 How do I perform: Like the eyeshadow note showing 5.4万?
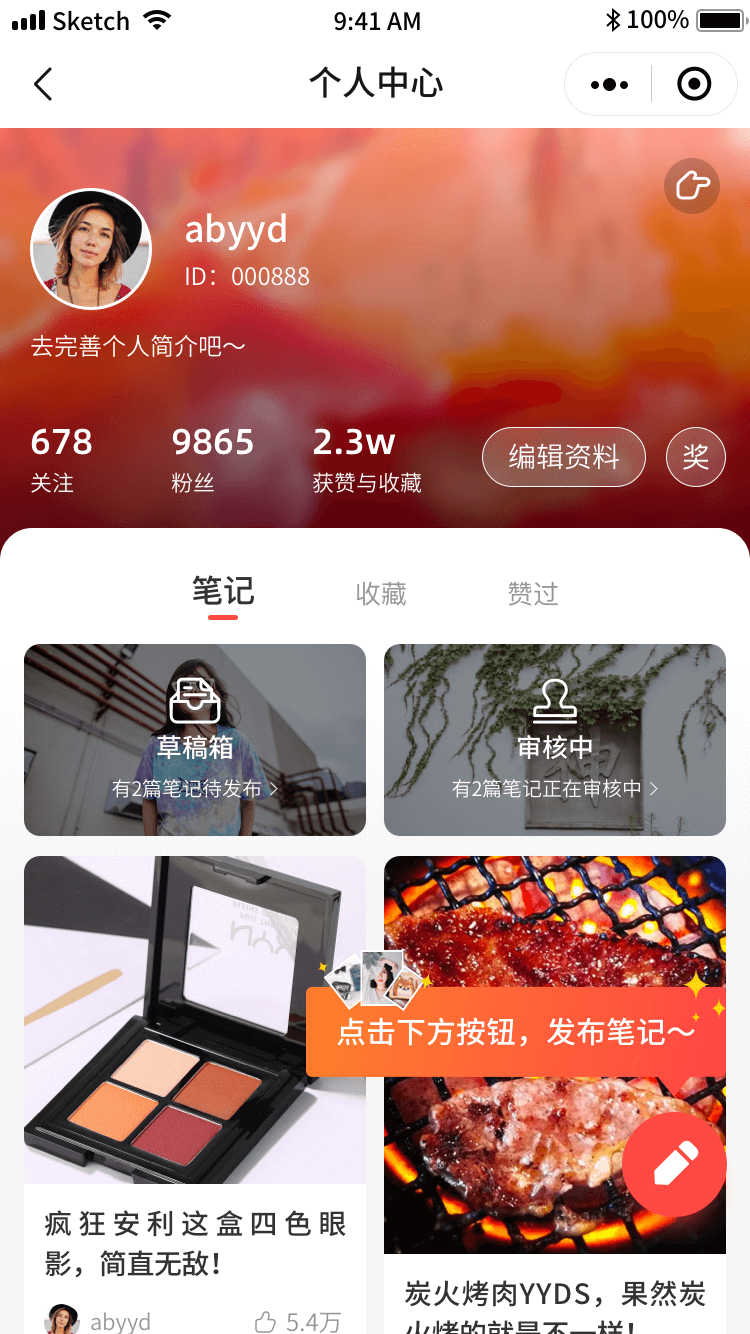(266, 1322)
